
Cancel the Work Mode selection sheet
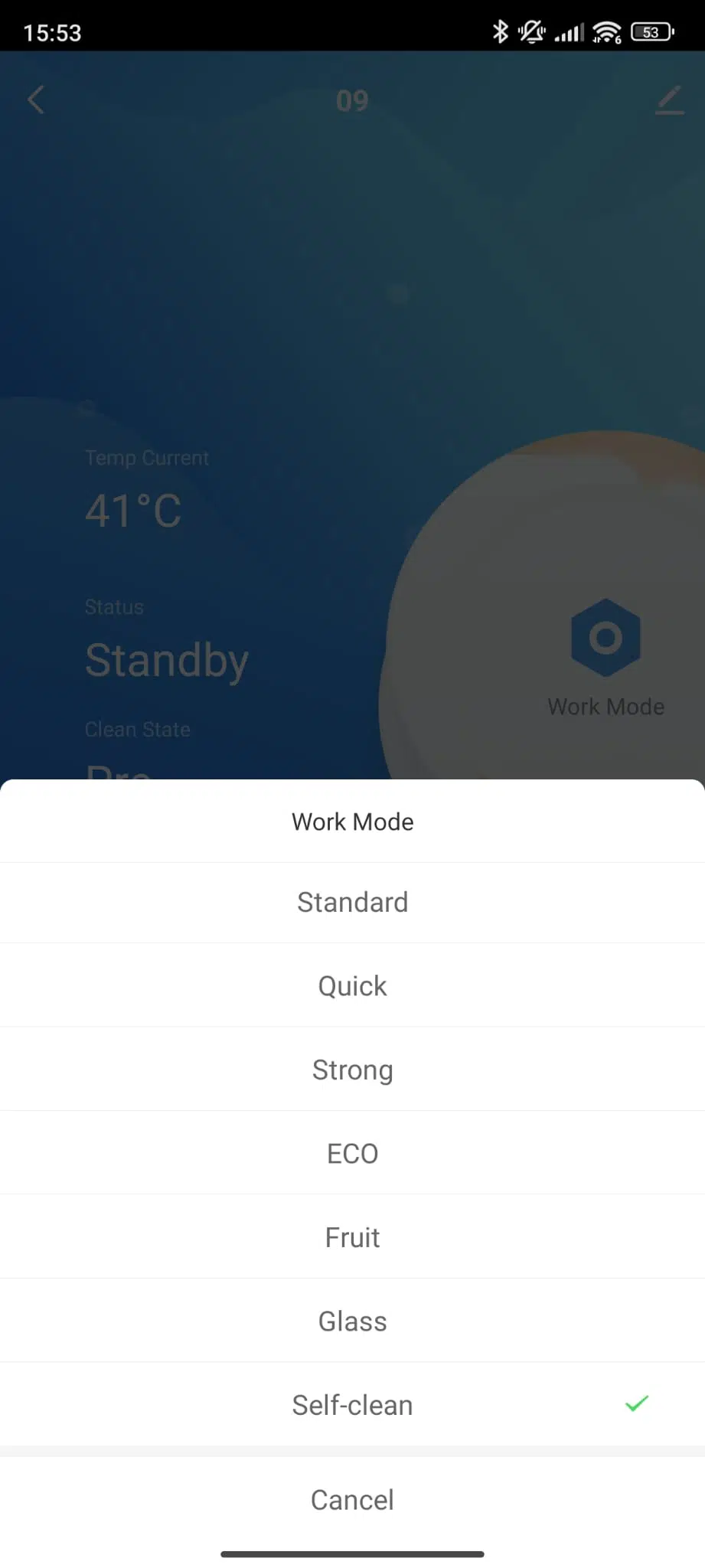click(352, 1500)
